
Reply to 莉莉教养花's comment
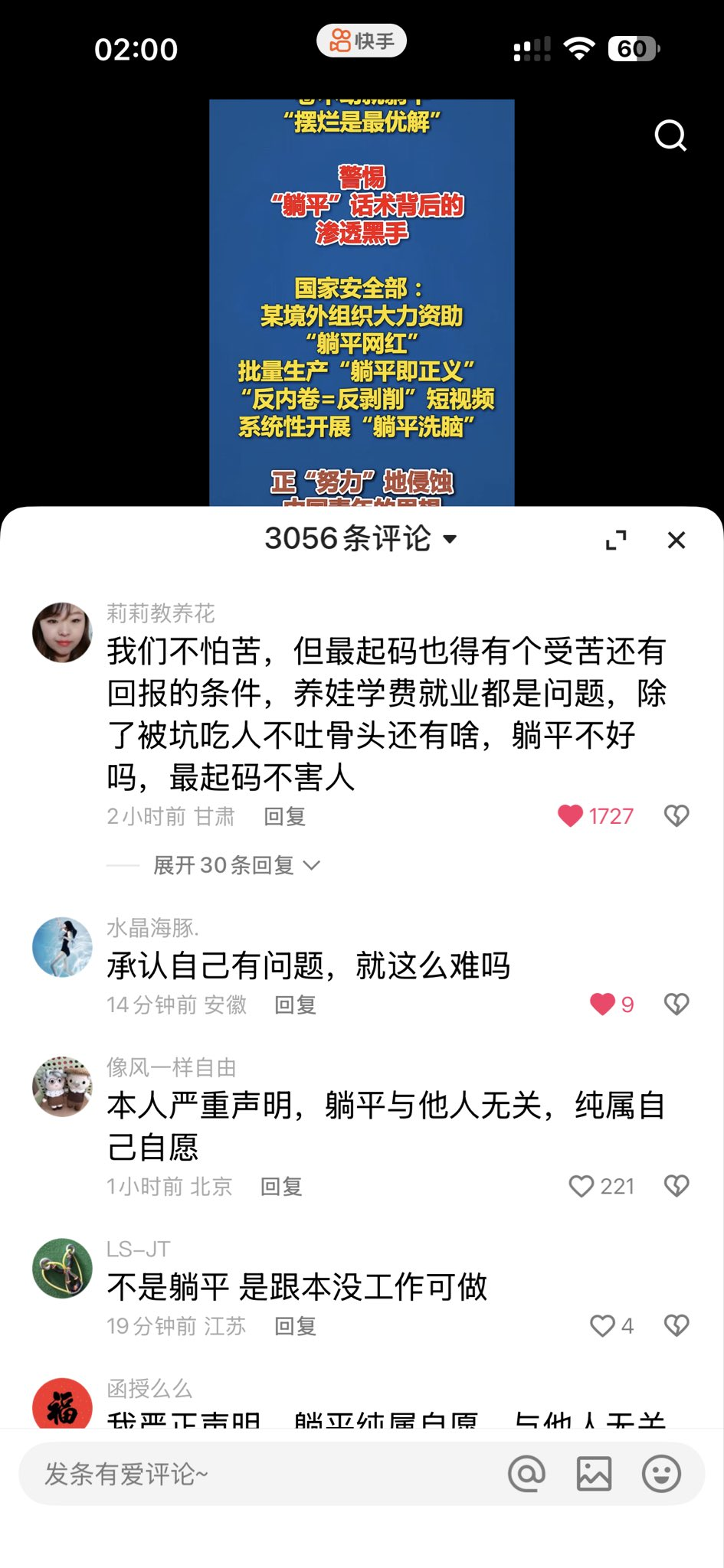coord(284,816)
